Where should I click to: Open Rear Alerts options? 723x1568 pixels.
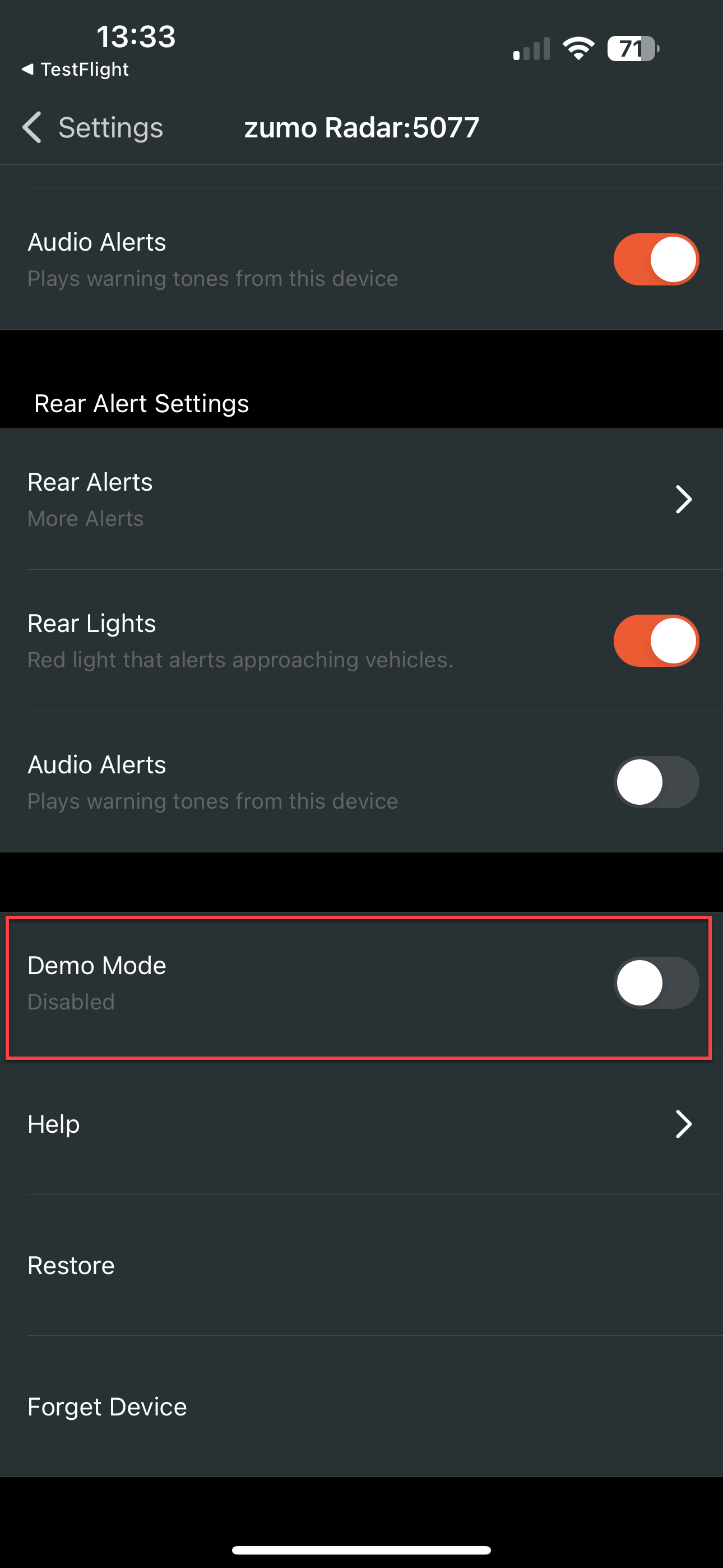tap(361, 499)
